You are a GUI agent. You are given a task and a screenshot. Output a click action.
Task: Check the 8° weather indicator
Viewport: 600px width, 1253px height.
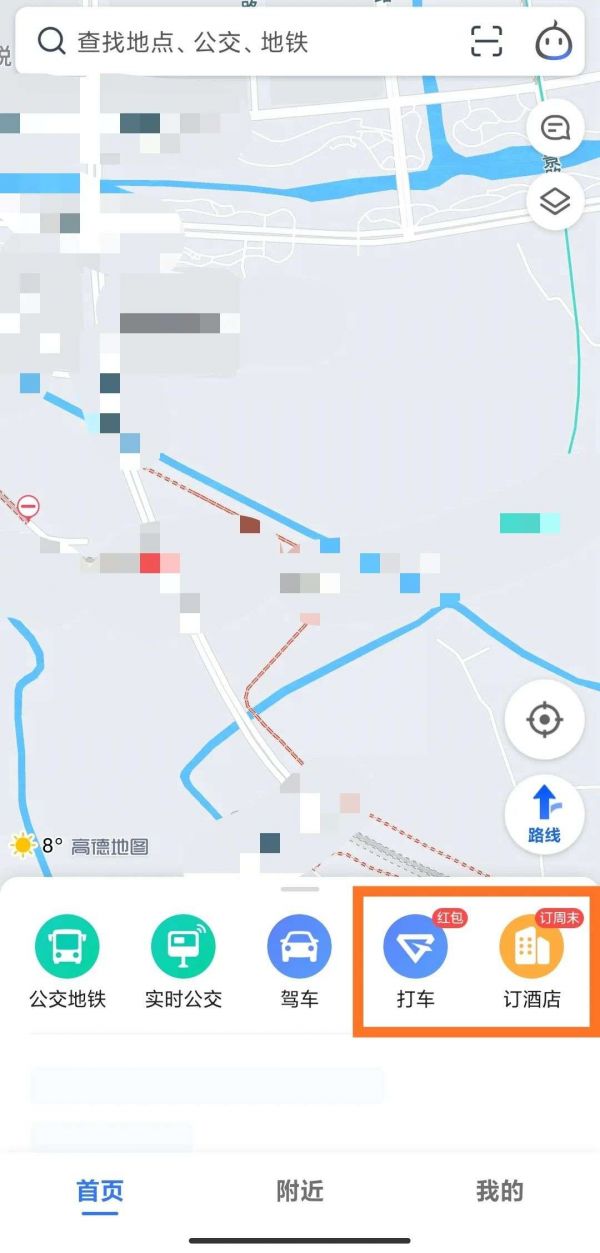[x=38, y=846]
